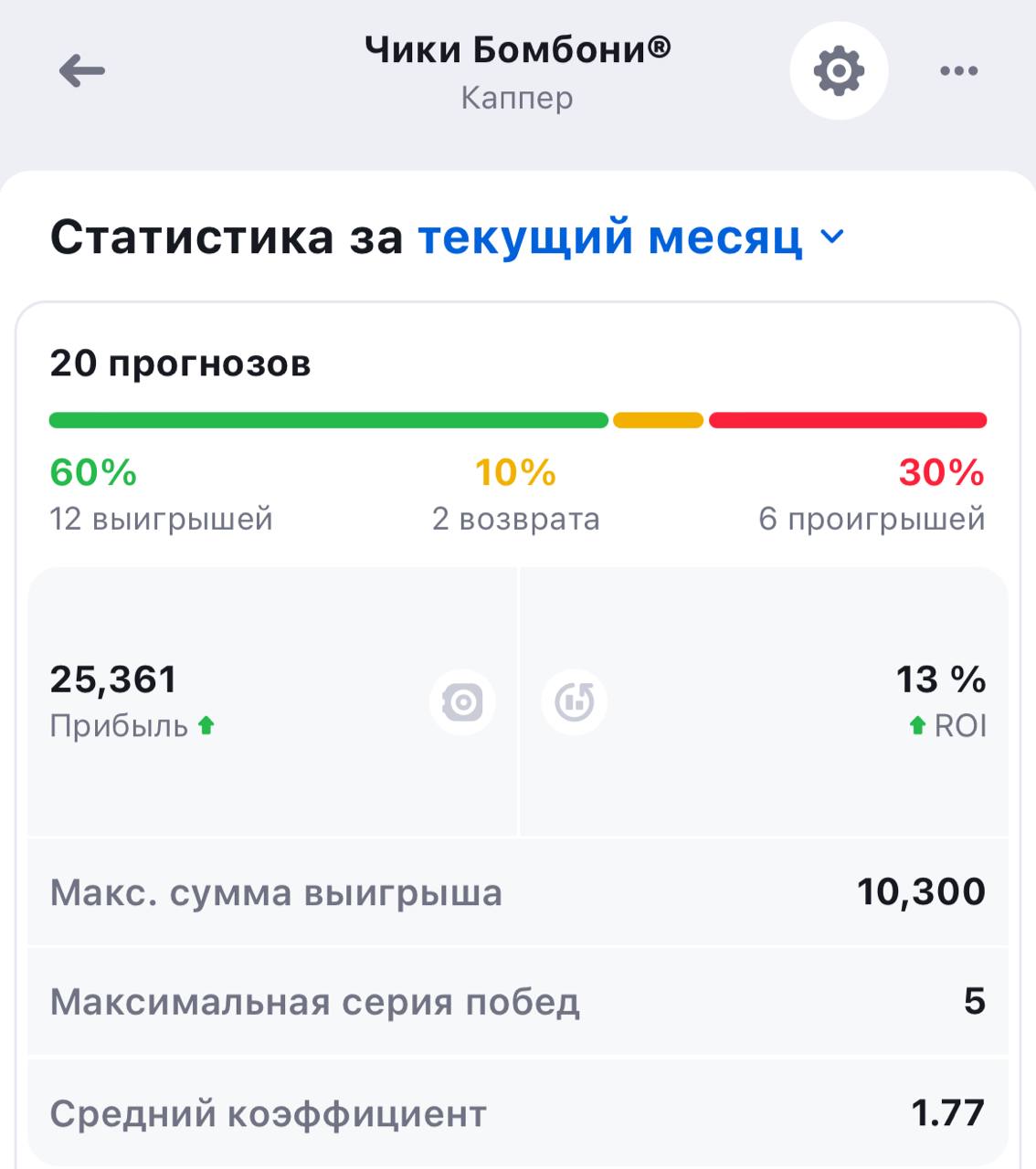Open the three-dot overflow menu
Image resolution: width=1036 pixels, height=1169 pixels.
coord(958,70)
